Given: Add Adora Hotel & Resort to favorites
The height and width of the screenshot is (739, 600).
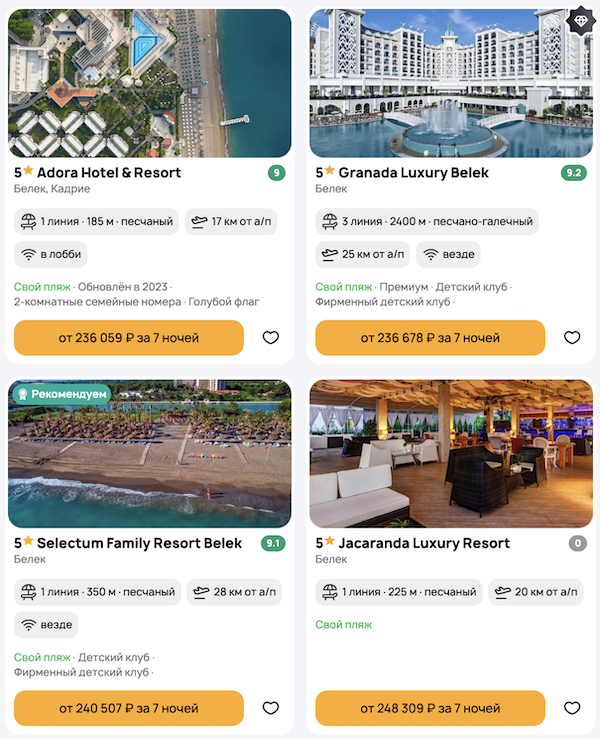Looking at the screenshot, I should point(270,338).
